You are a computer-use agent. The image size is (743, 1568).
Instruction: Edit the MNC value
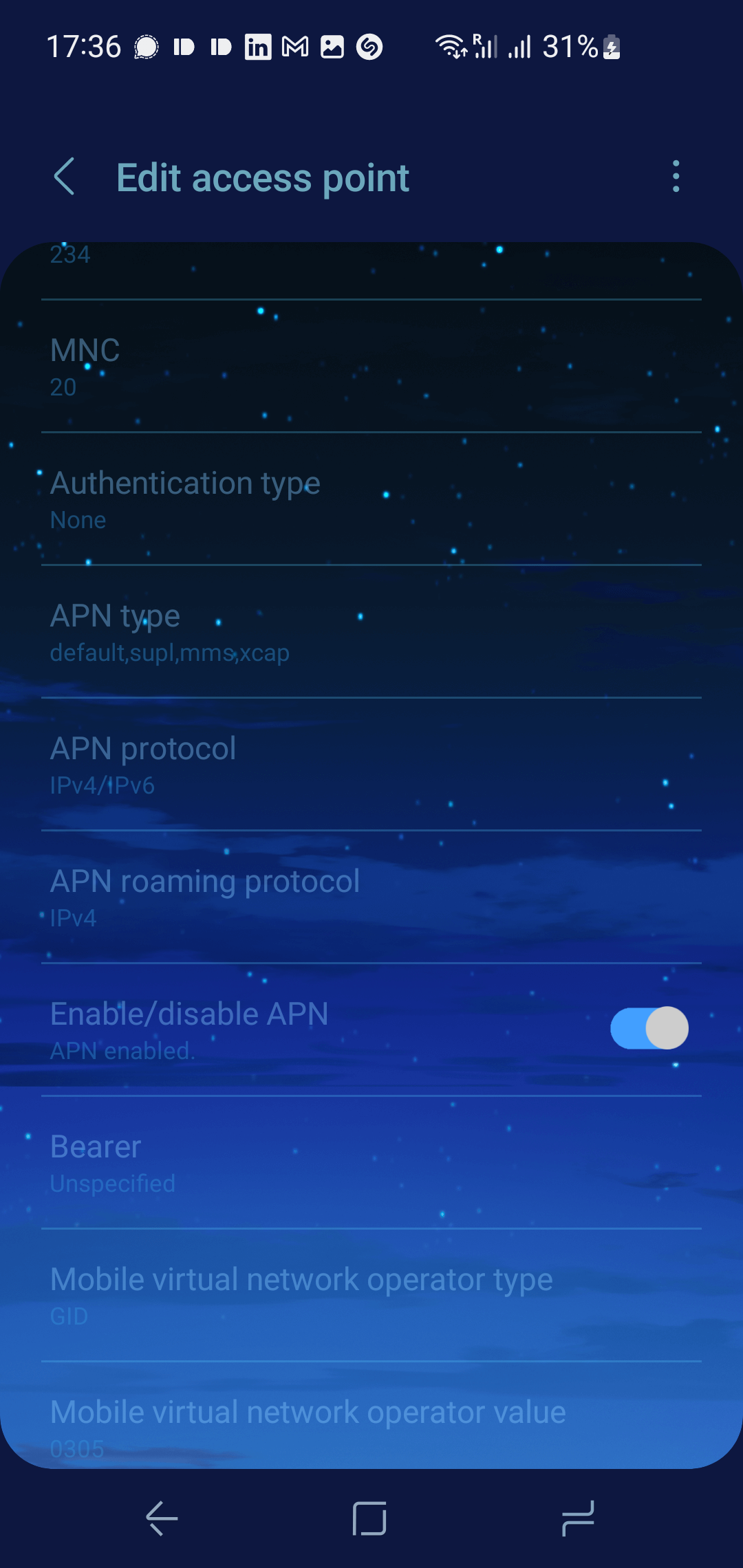click(x=371, y=367)
